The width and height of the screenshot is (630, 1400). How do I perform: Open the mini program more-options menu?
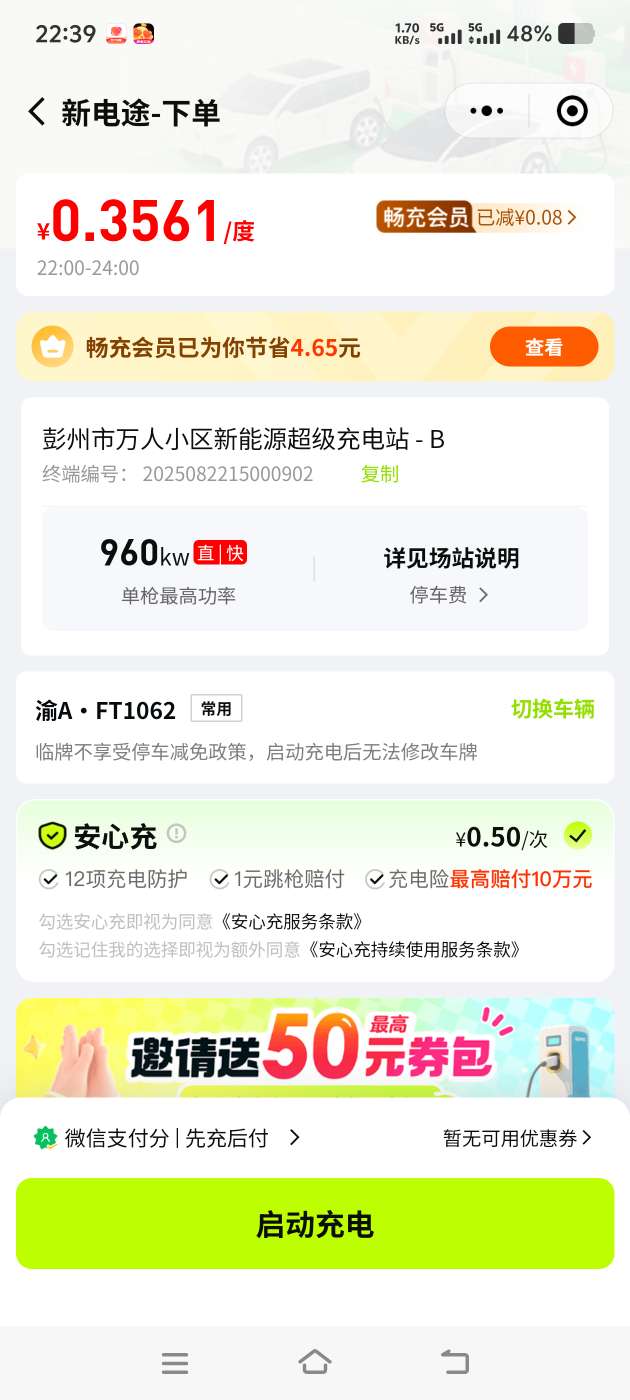click(487, 111)
